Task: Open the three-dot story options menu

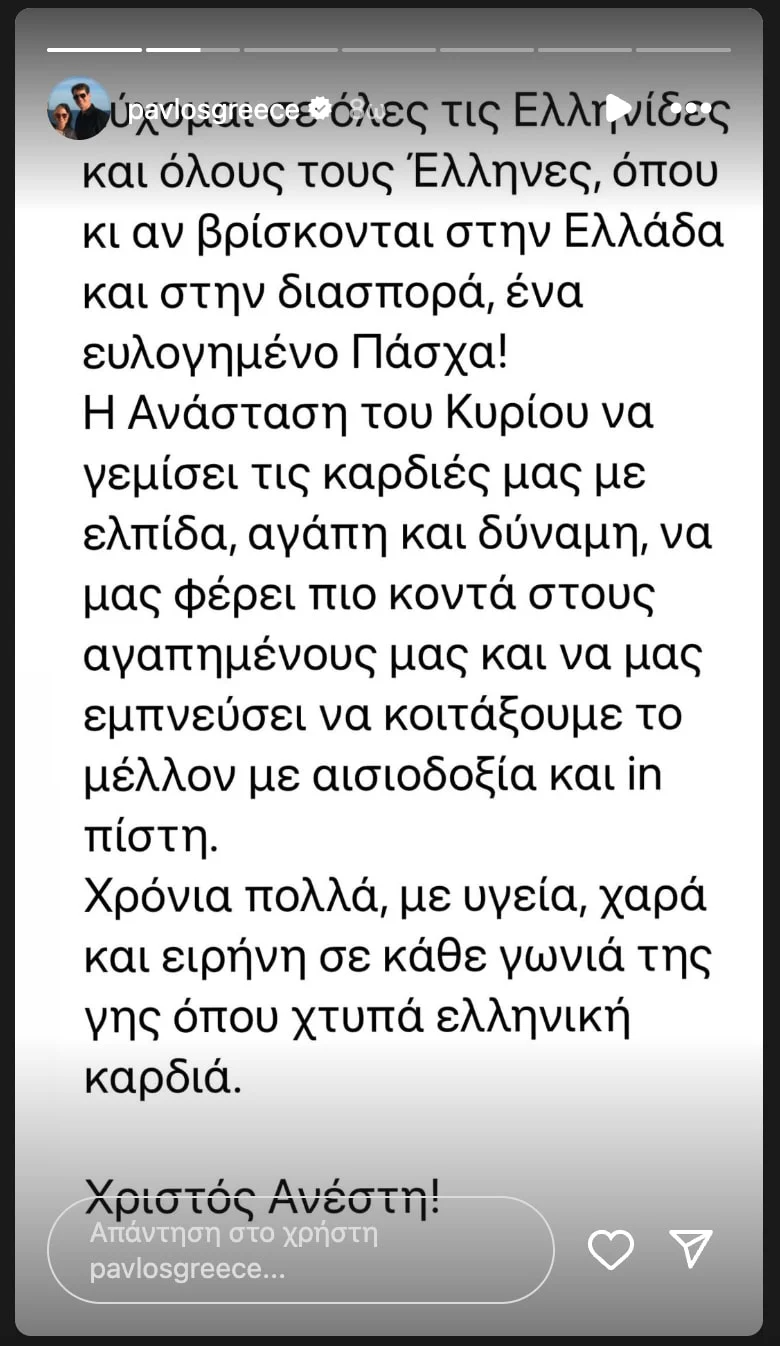Action: (x=691, y=108)
